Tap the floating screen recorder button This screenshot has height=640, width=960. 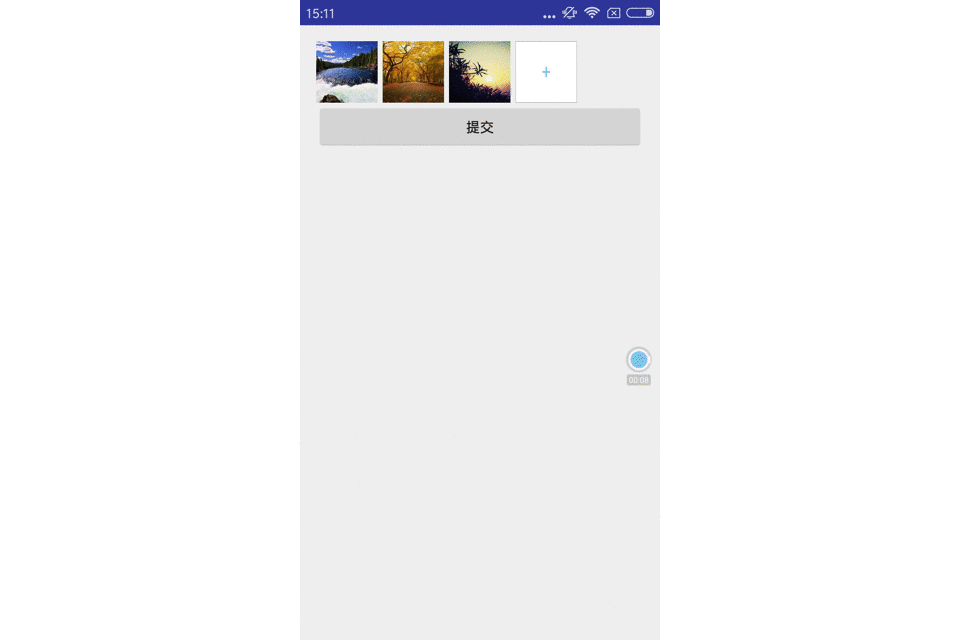point(638,360)
